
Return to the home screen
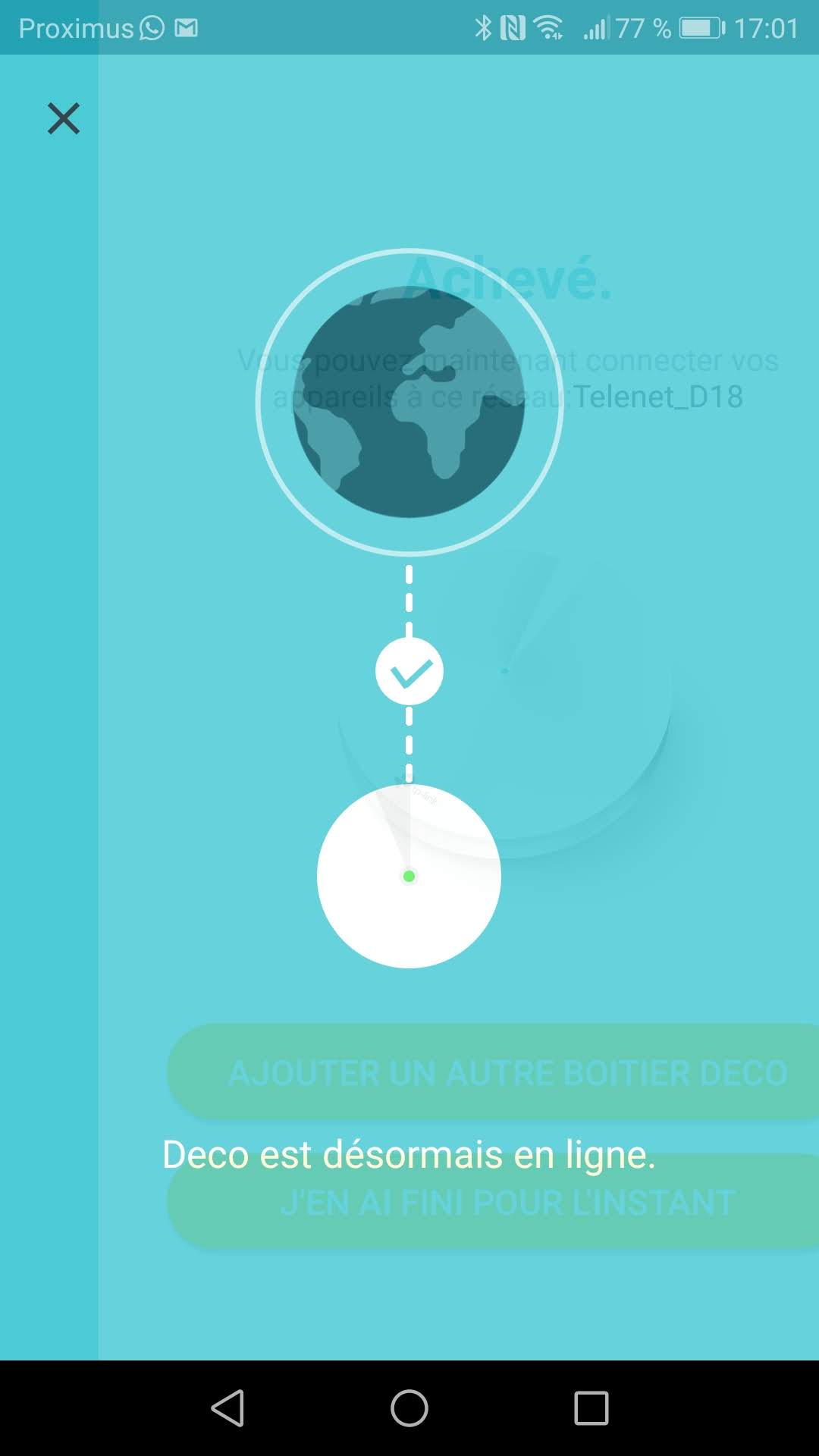(x=409, y=1408)
